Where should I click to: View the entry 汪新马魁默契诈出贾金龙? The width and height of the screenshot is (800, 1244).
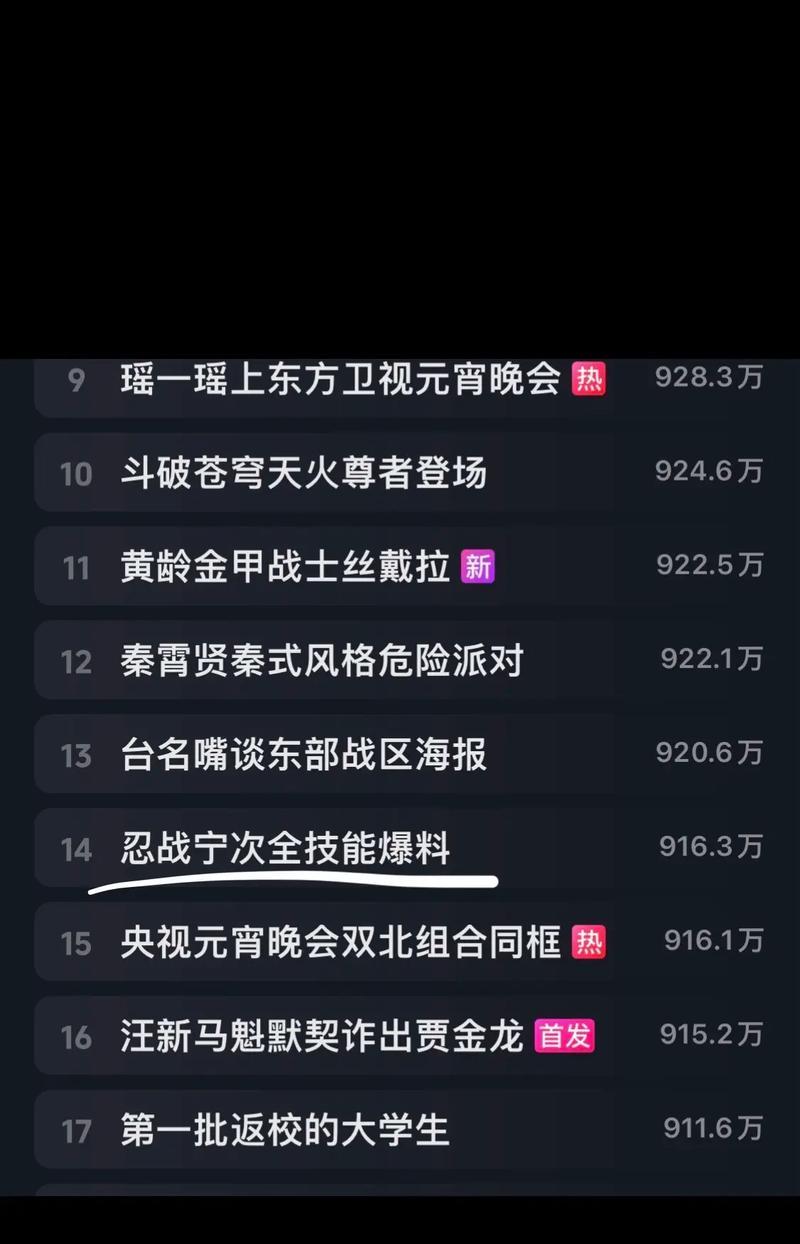point(322,1036)
